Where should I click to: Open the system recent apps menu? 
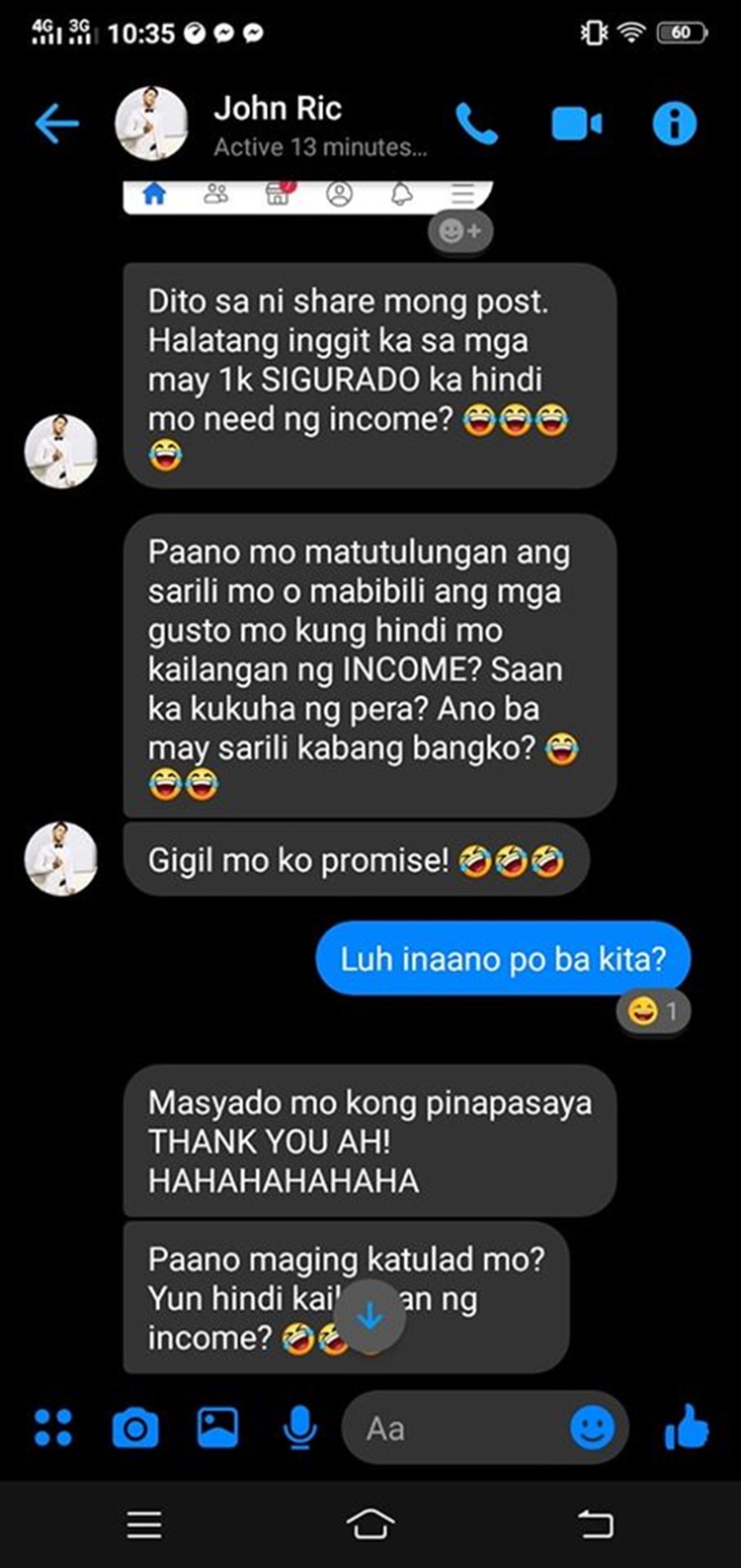[x=144, y=1524]
